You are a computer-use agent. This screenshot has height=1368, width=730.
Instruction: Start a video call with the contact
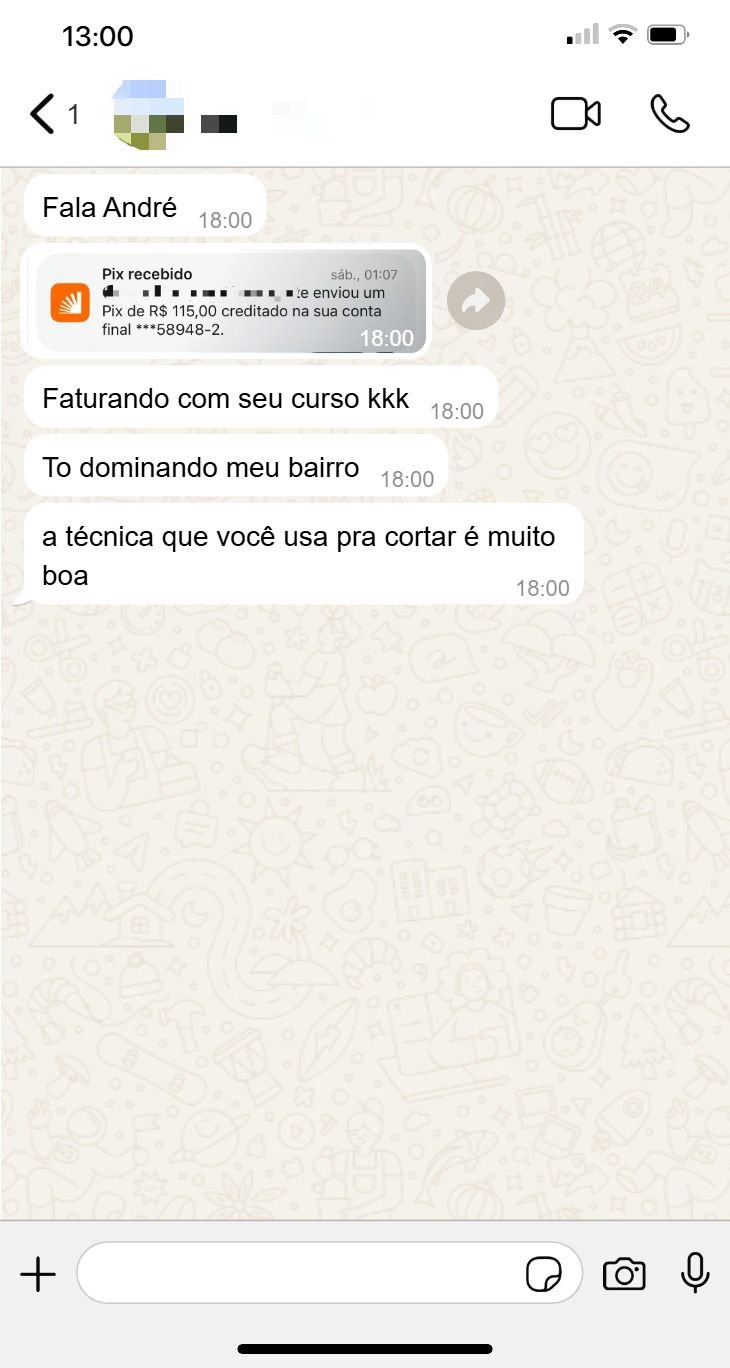(x=575, y=113)
